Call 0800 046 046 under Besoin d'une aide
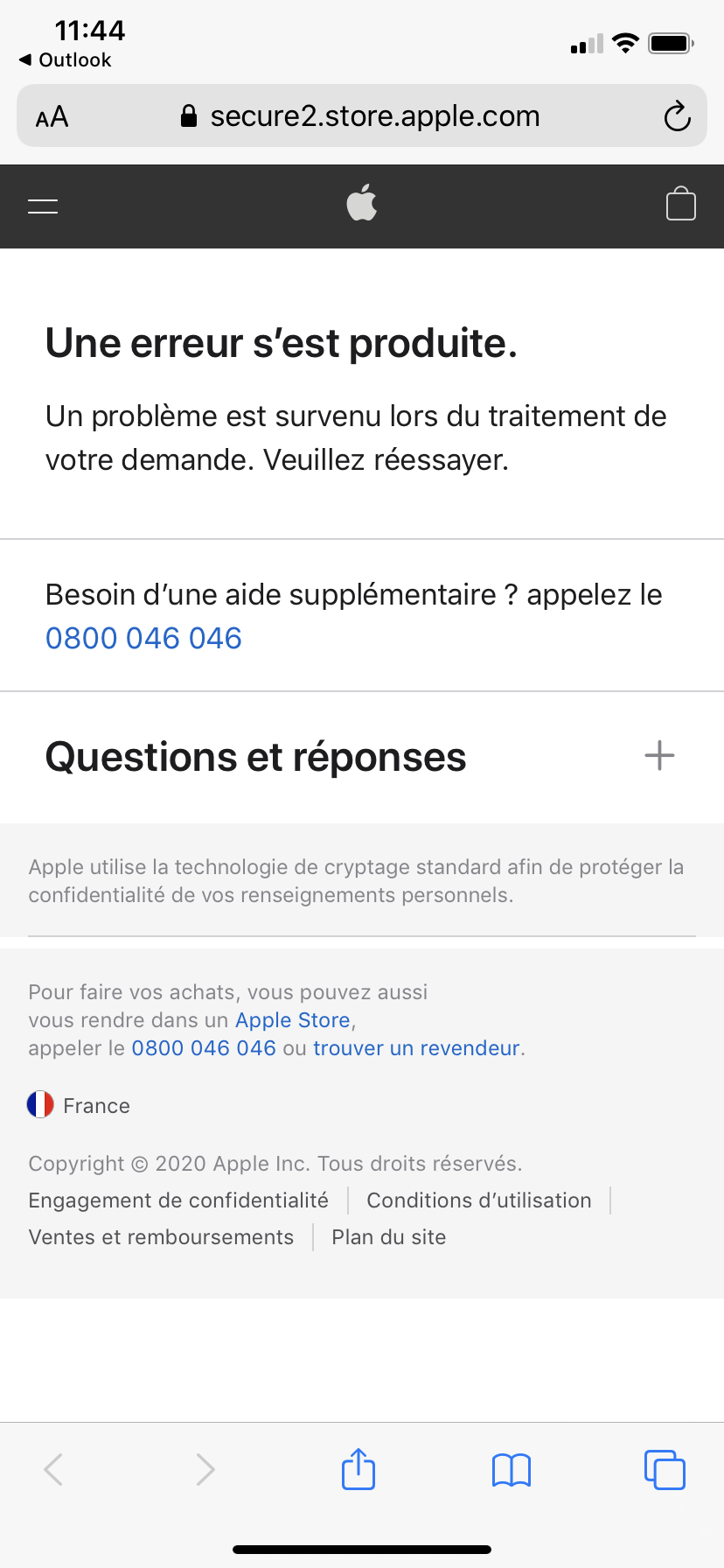 [143, 639]
